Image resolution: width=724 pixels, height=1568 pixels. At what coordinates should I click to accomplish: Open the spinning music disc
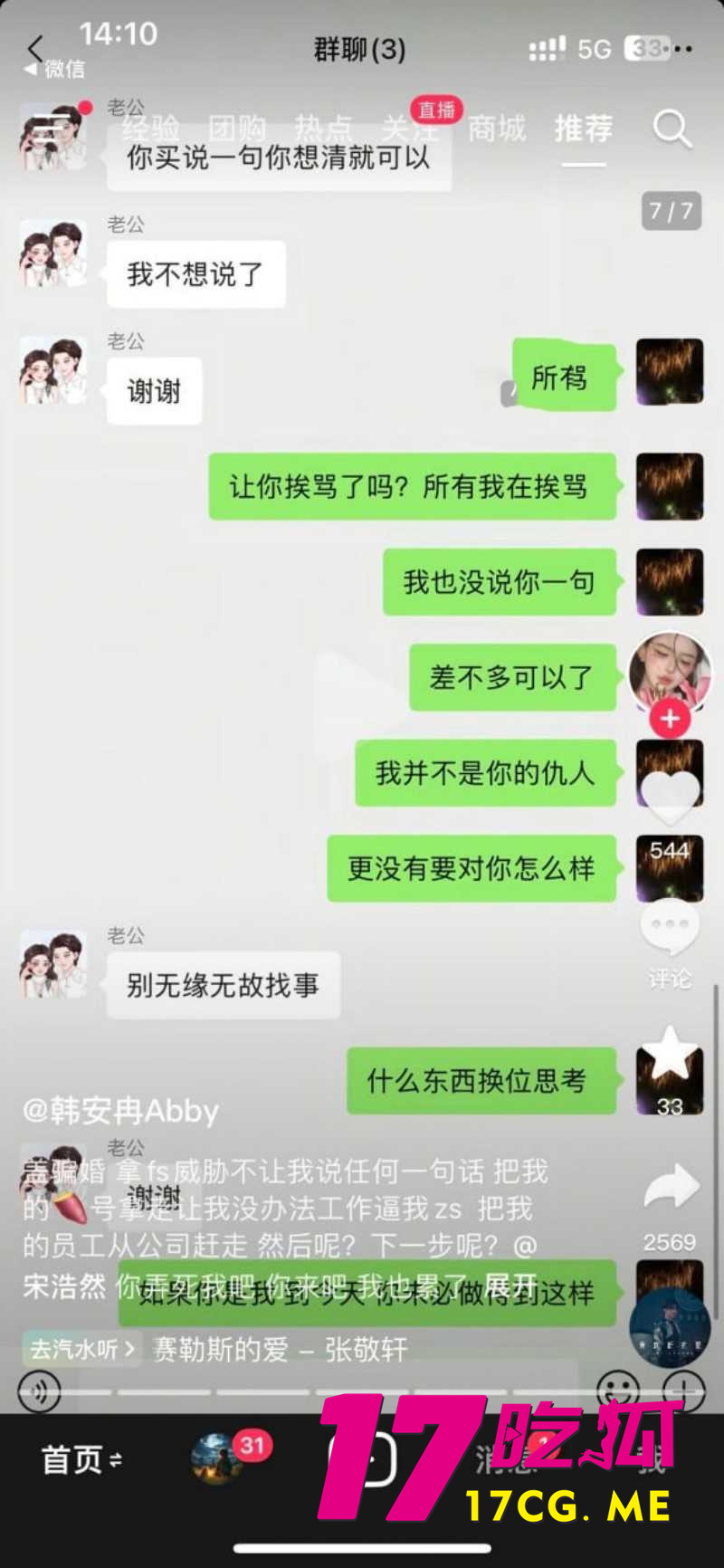[x=670, y=1326]
